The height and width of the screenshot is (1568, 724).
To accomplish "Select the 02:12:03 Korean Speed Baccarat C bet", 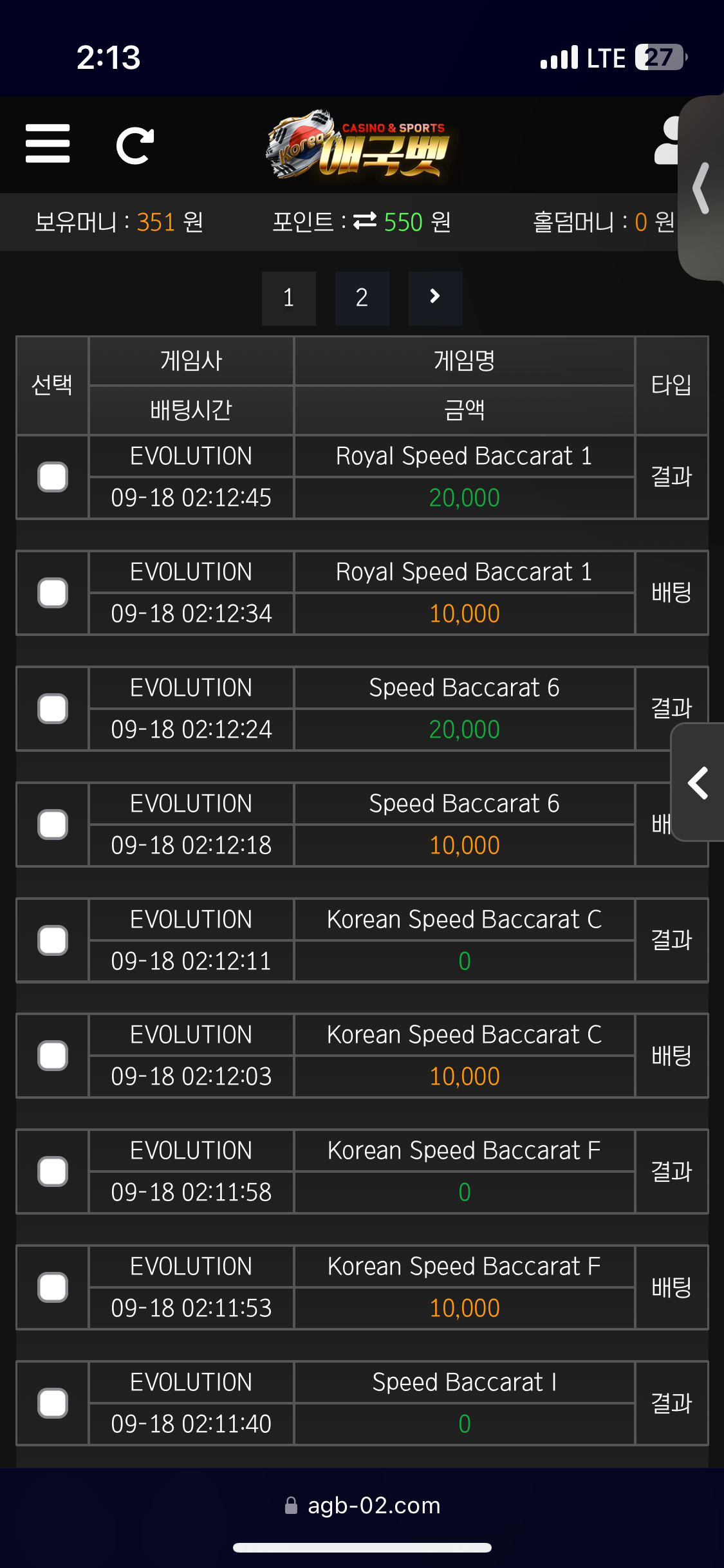I will (53, 1056).
